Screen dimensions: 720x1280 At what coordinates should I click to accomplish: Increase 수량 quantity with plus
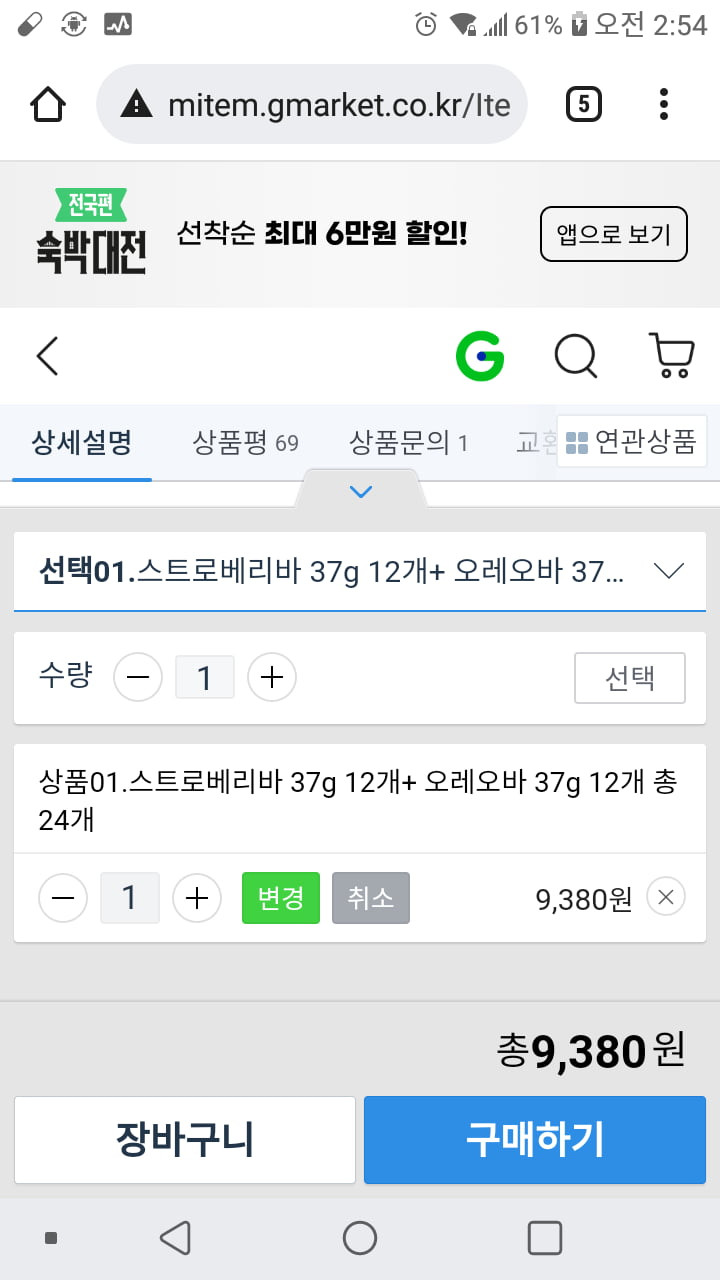[x=272, y=678]
